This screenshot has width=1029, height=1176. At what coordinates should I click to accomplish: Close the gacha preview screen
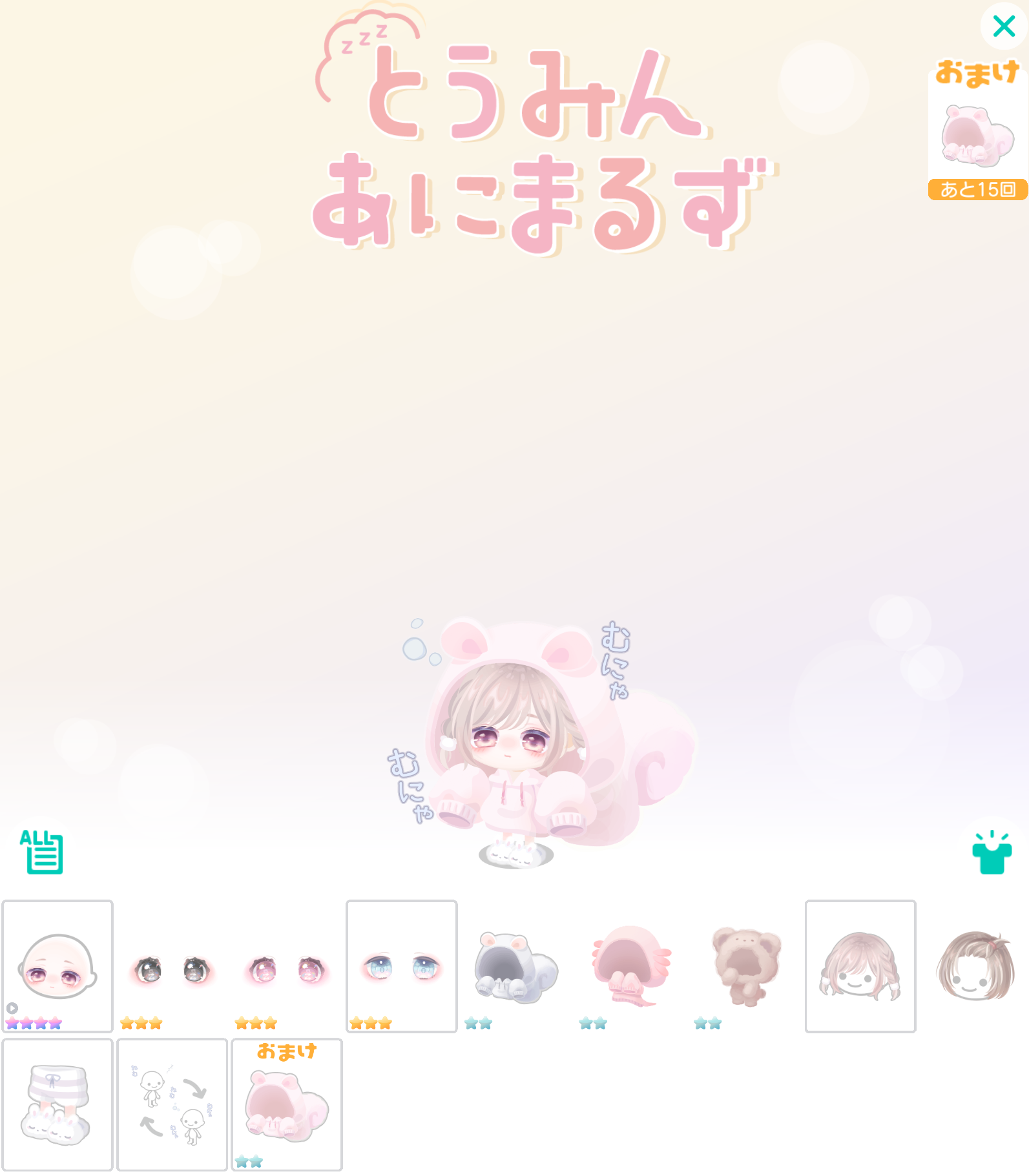pos(1003,26)
